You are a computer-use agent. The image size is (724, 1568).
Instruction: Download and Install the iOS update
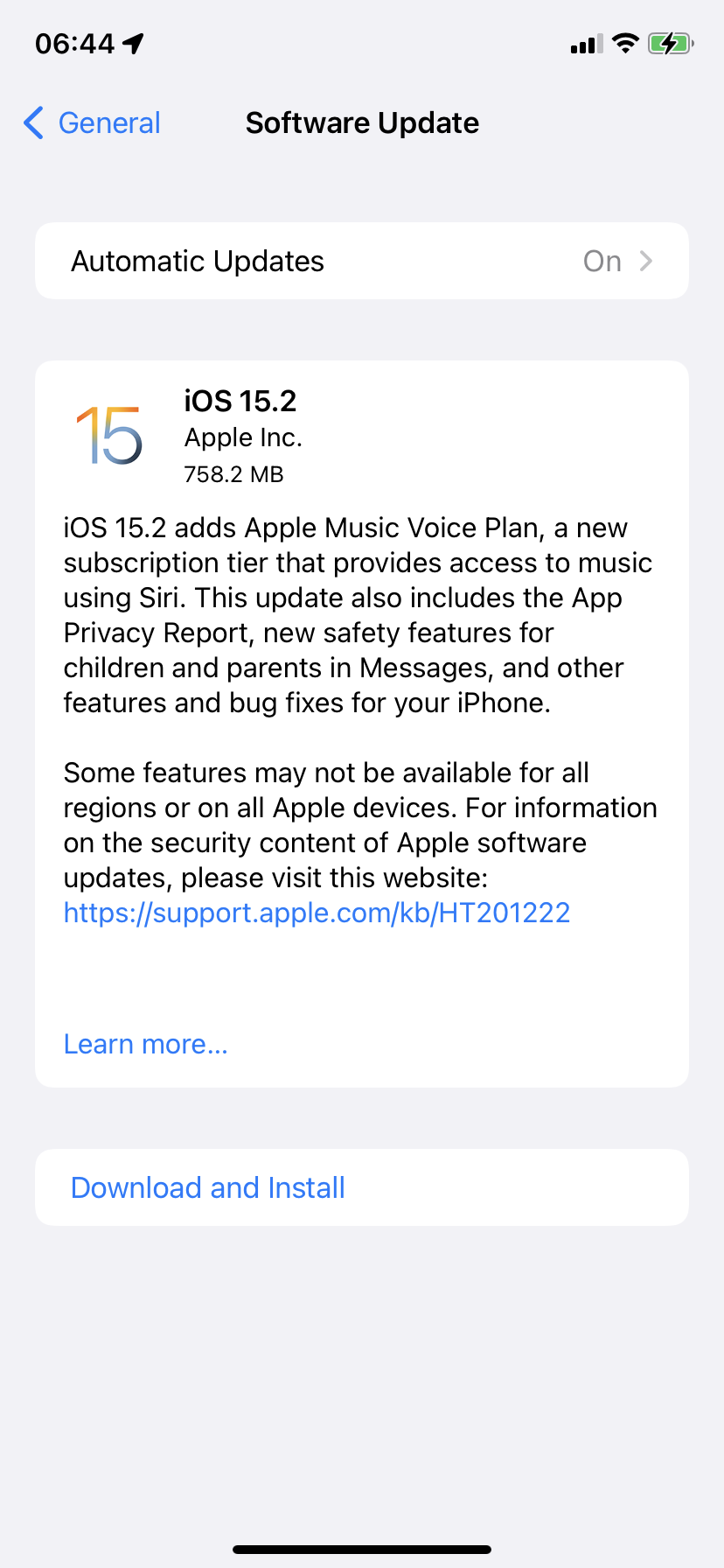pyautogui.click(x=208, y=1187)
